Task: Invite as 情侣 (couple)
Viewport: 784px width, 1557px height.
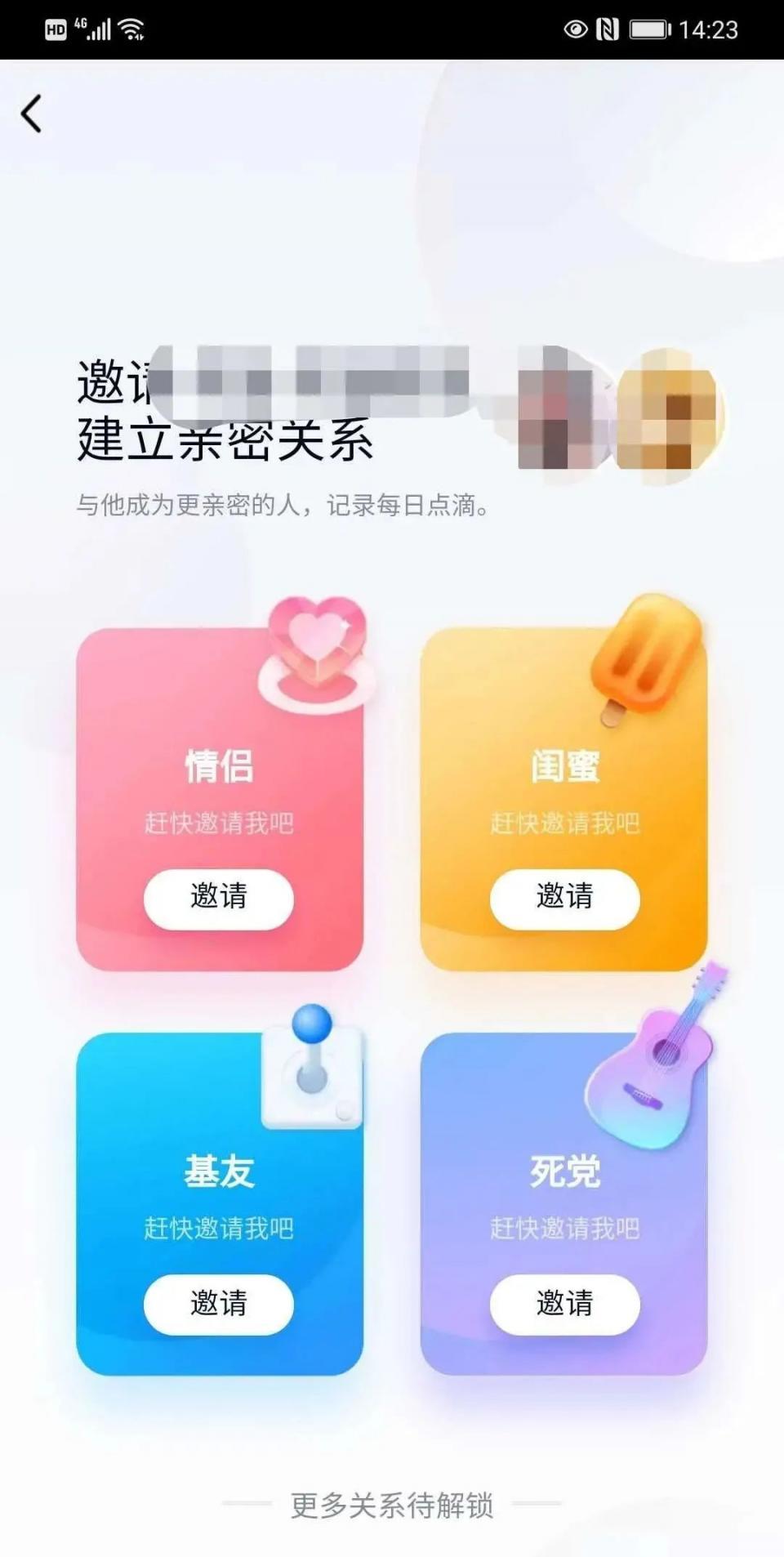Action: point(218,898)
